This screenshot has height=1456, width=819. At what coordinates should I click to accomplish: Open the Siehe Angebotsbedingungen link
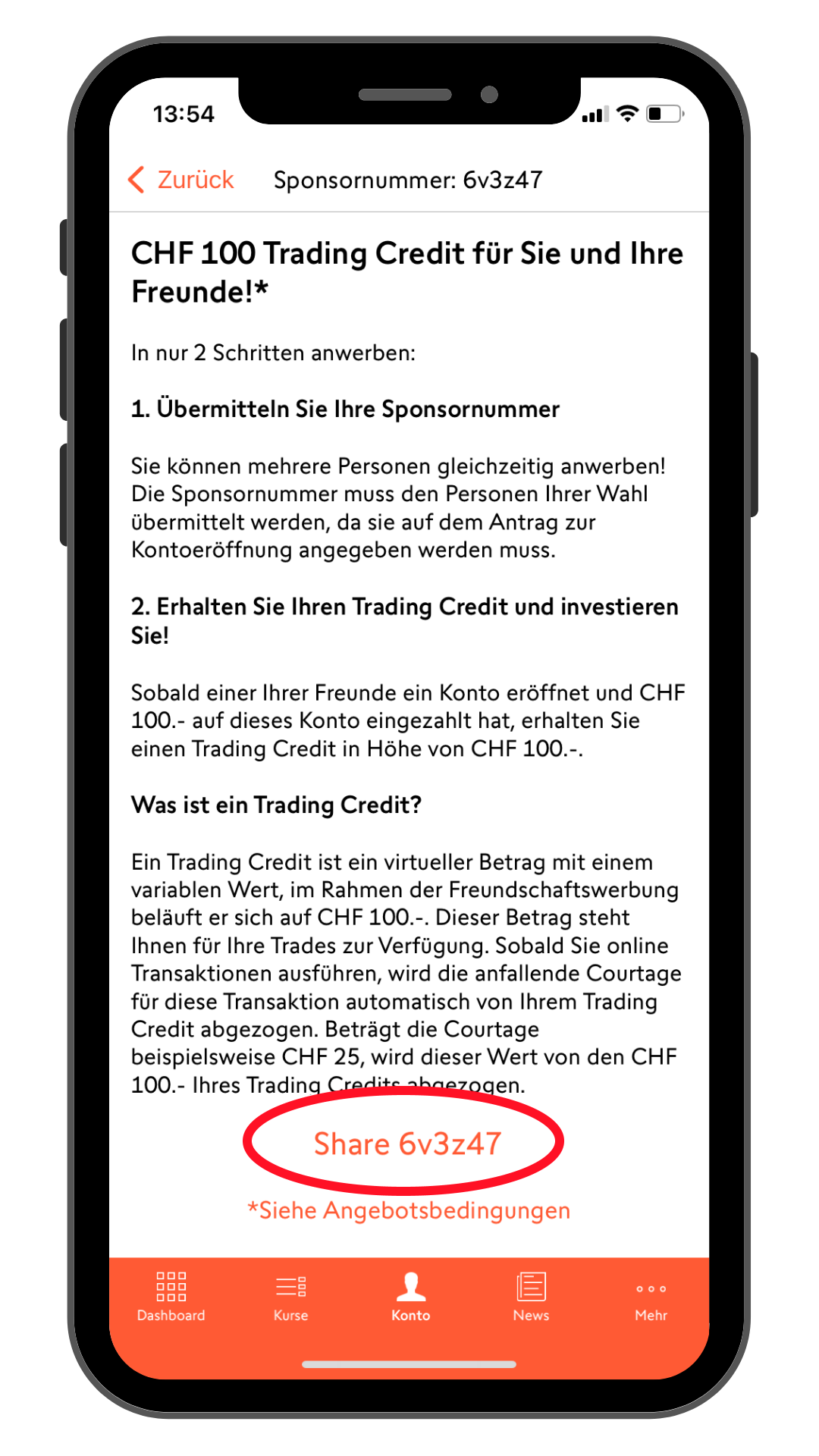point(409,1210)
